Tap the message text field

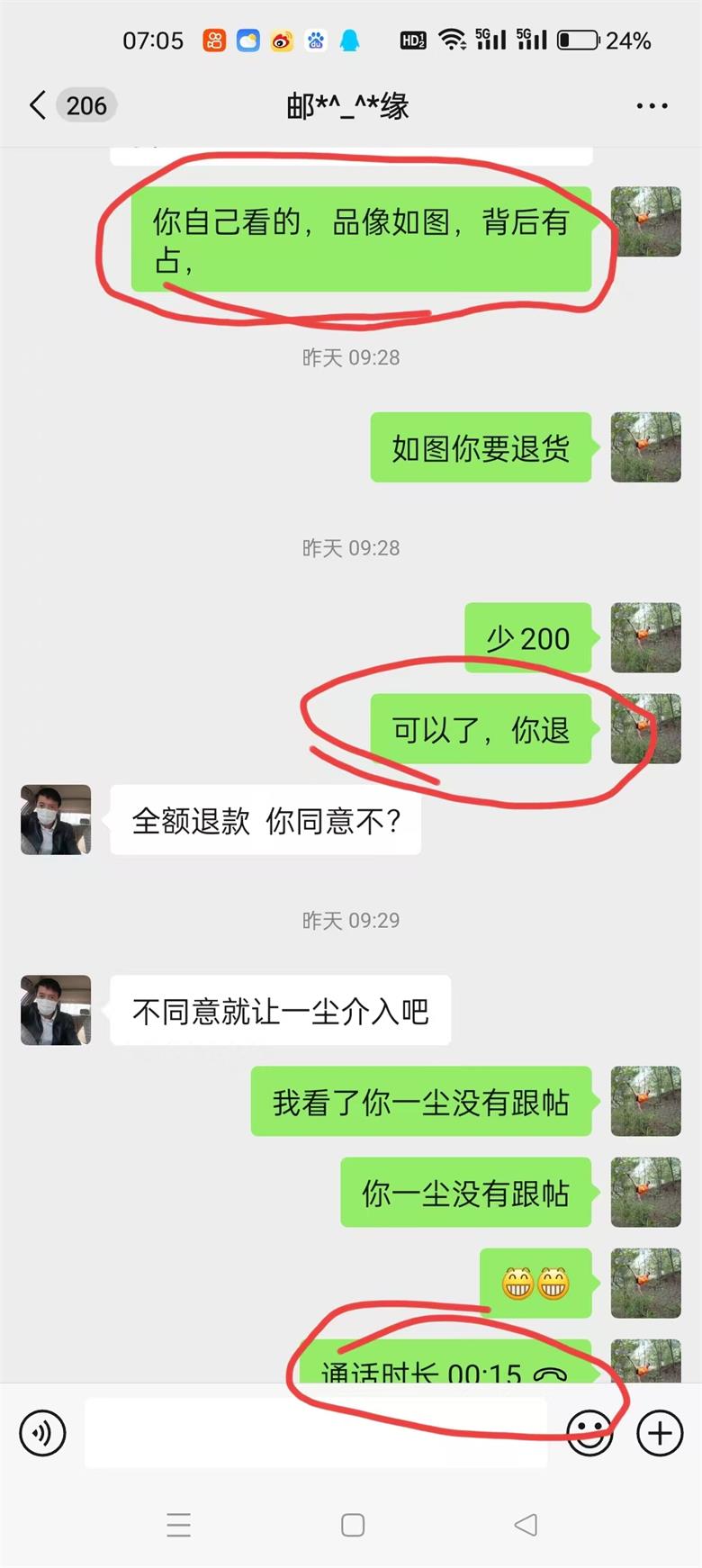click(x=316, y=1432)
